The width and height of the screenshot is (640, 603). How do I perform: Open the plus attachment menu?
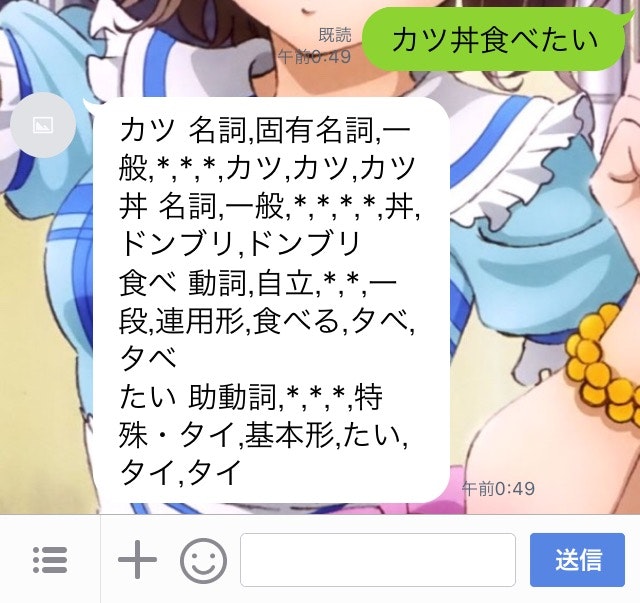coord(138,560)
